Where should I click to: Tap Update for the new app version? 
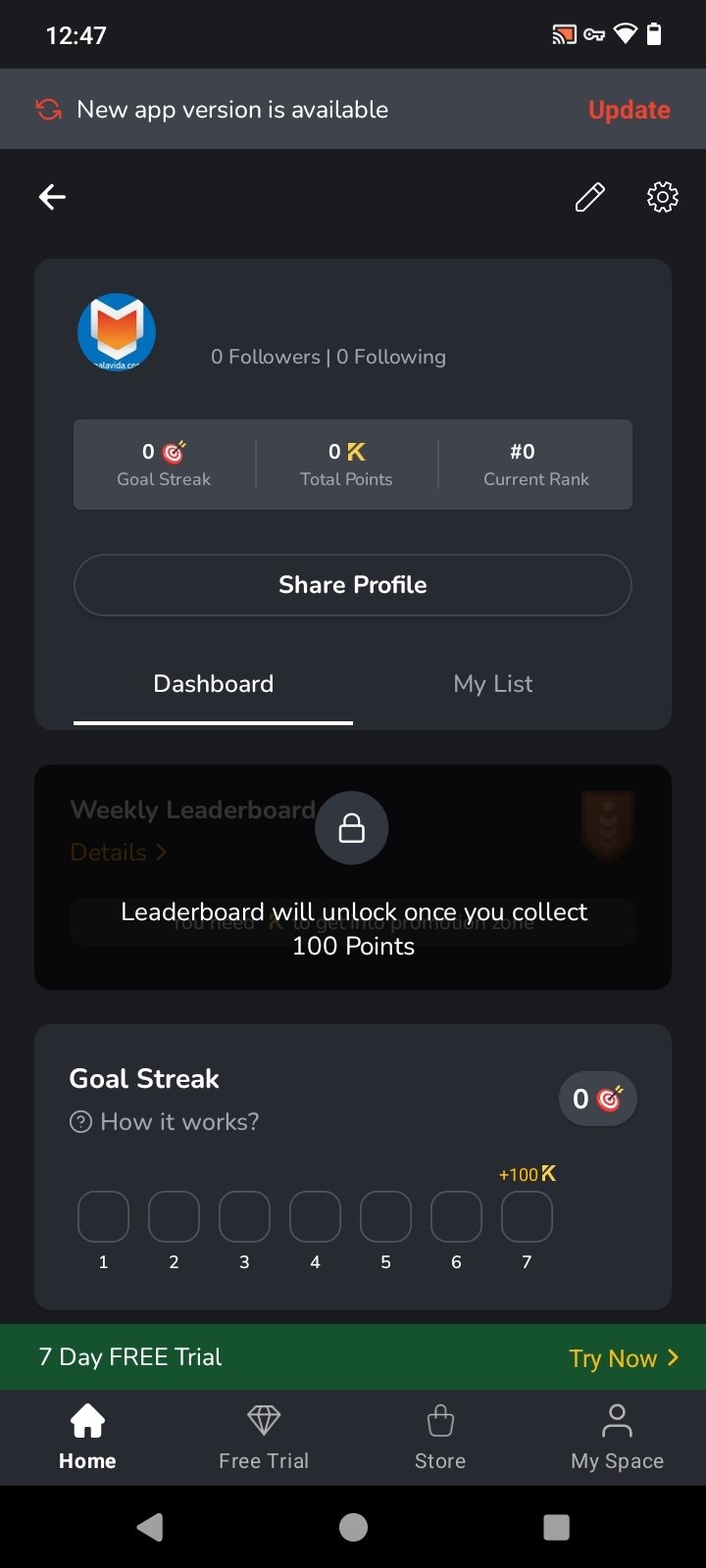(x=629, y=110)
